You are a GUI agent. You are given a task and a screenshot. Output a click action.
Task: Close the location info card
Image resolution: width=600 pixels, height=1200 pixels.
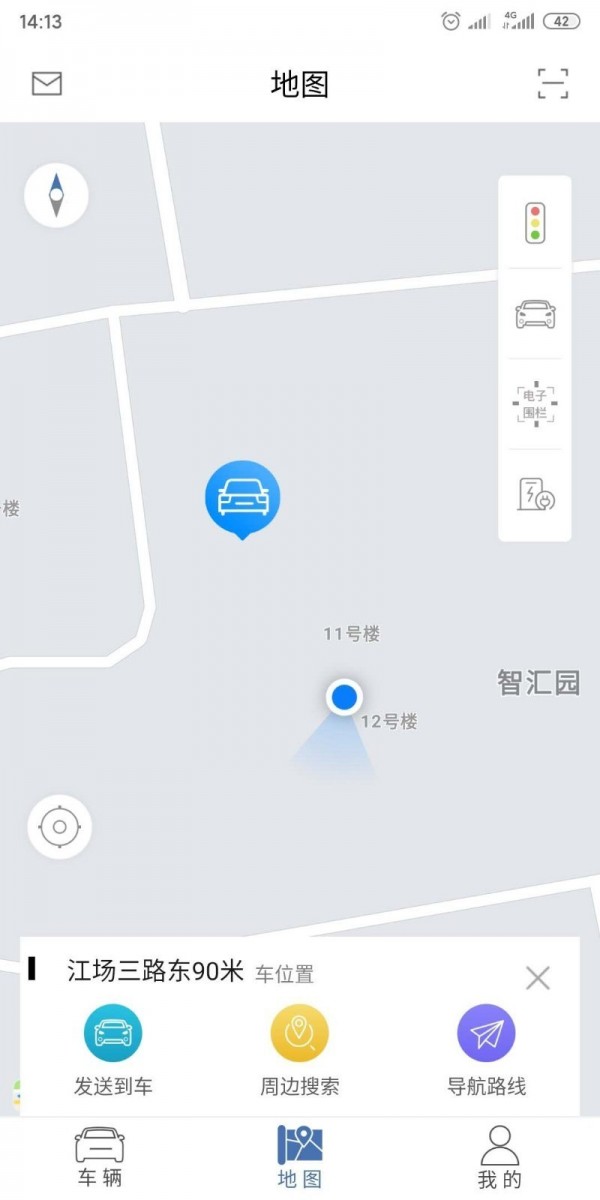pos(538,978)
